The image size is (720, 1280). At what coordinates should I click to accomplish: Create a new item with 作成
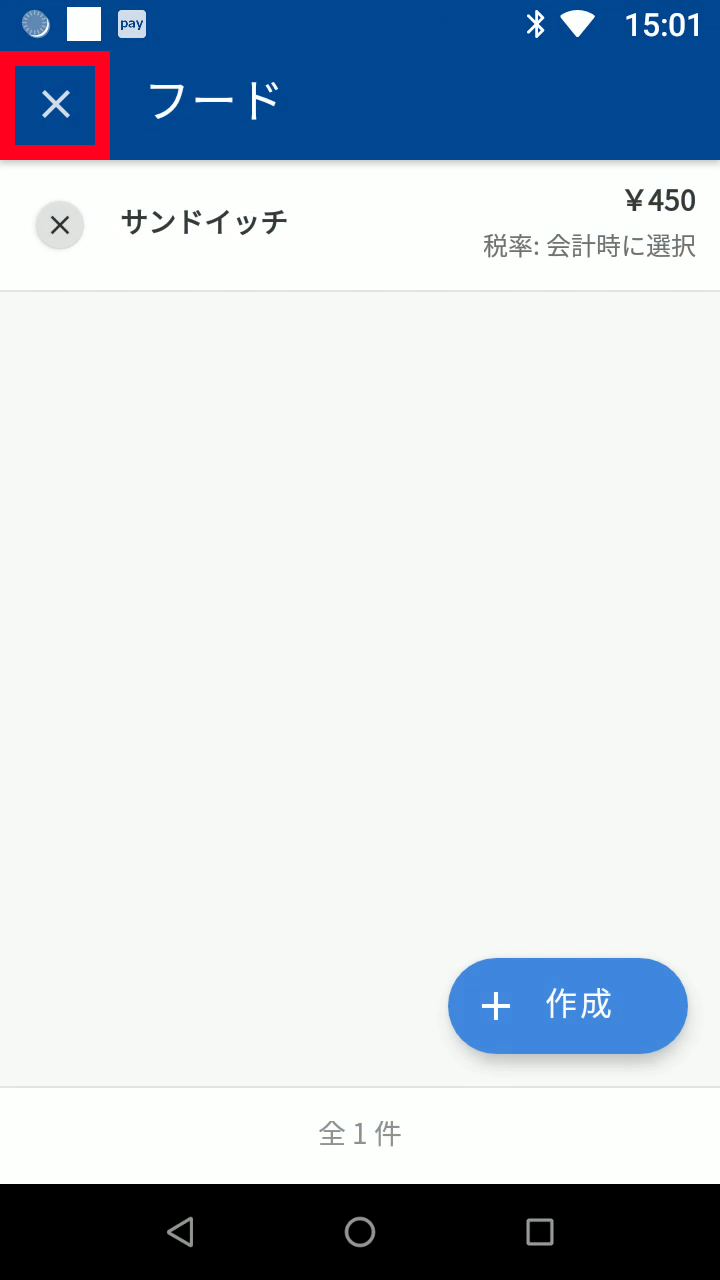pos(567,1005)
